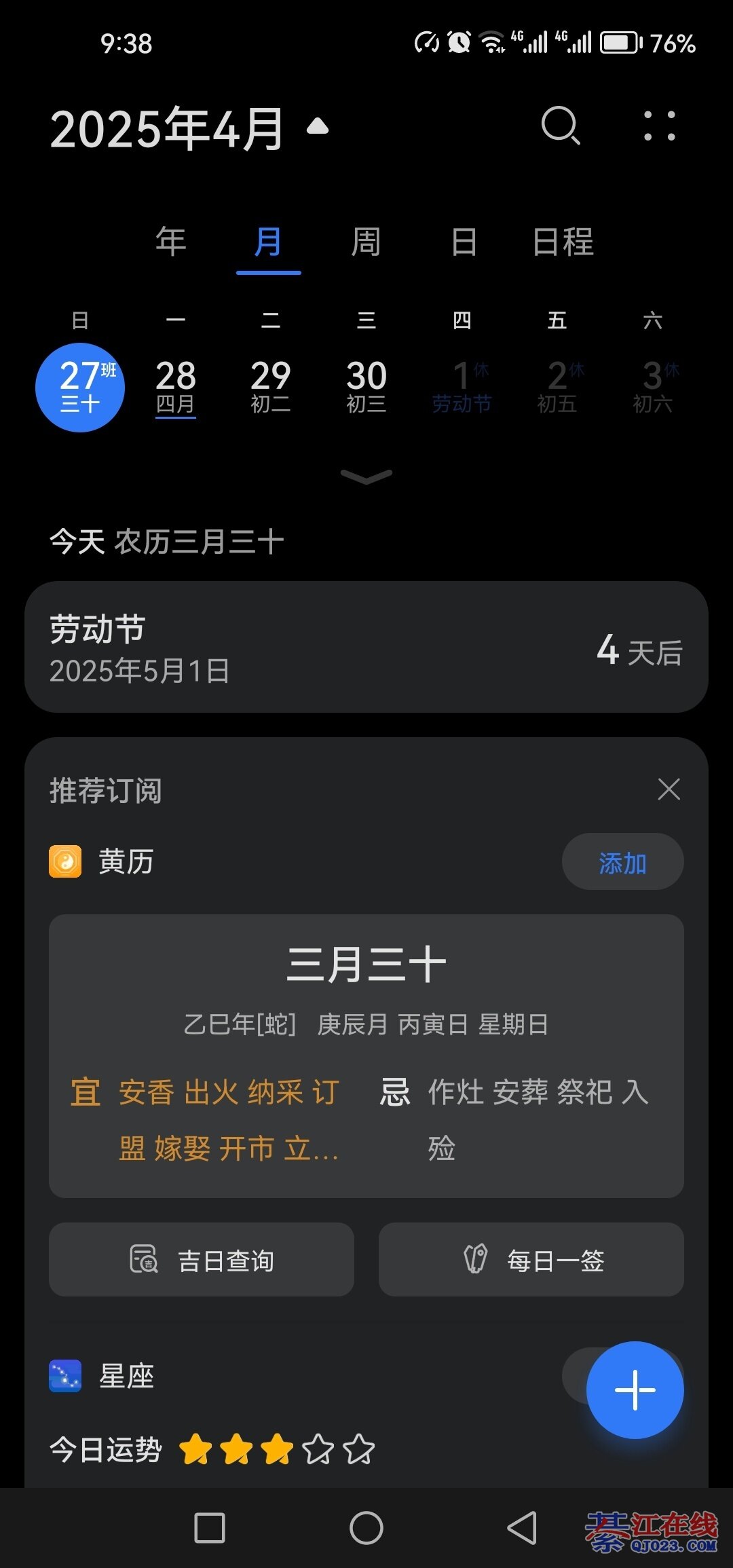
Task: Switch to the 年 view tab
Action: click(x=170, y=242)
